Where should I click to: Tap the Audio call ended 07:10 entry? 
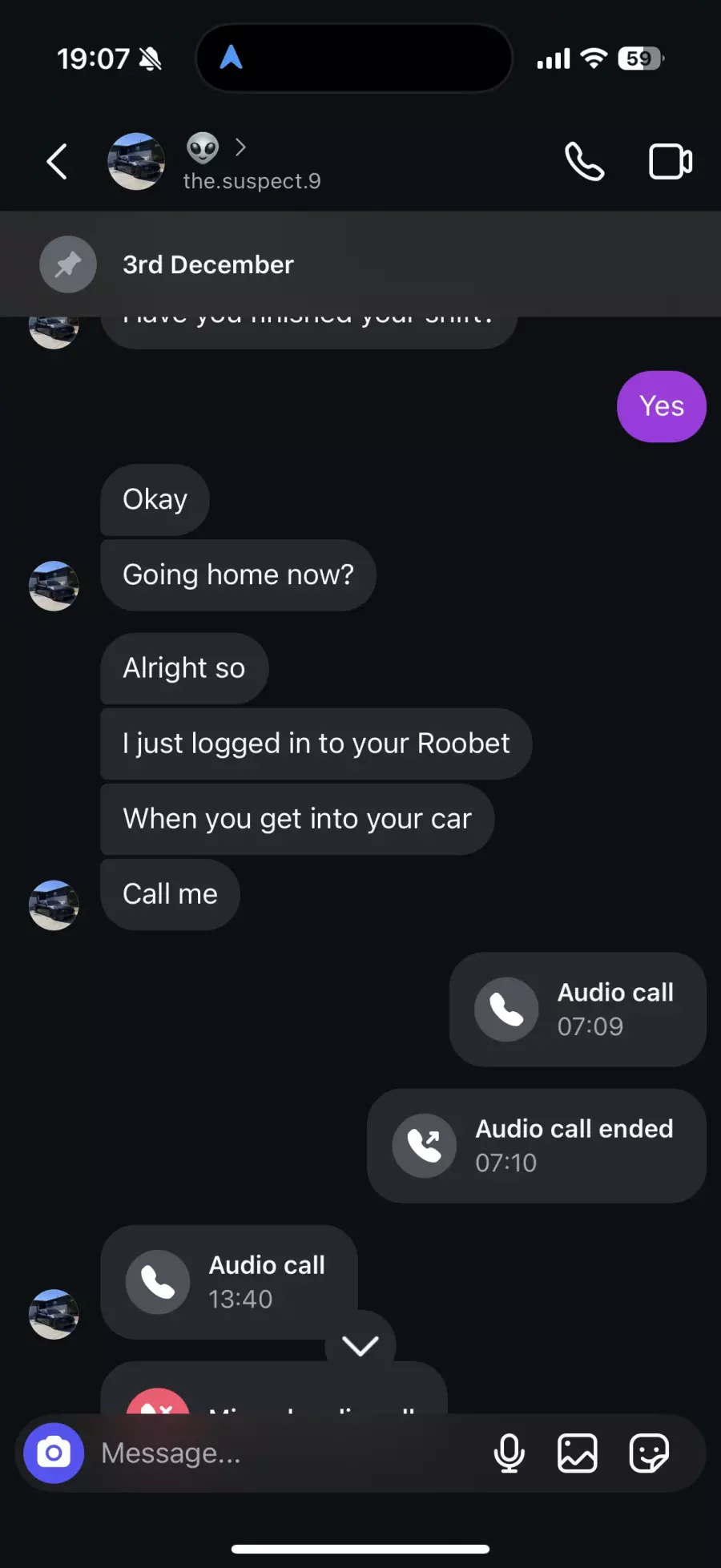click(537, 1146)
